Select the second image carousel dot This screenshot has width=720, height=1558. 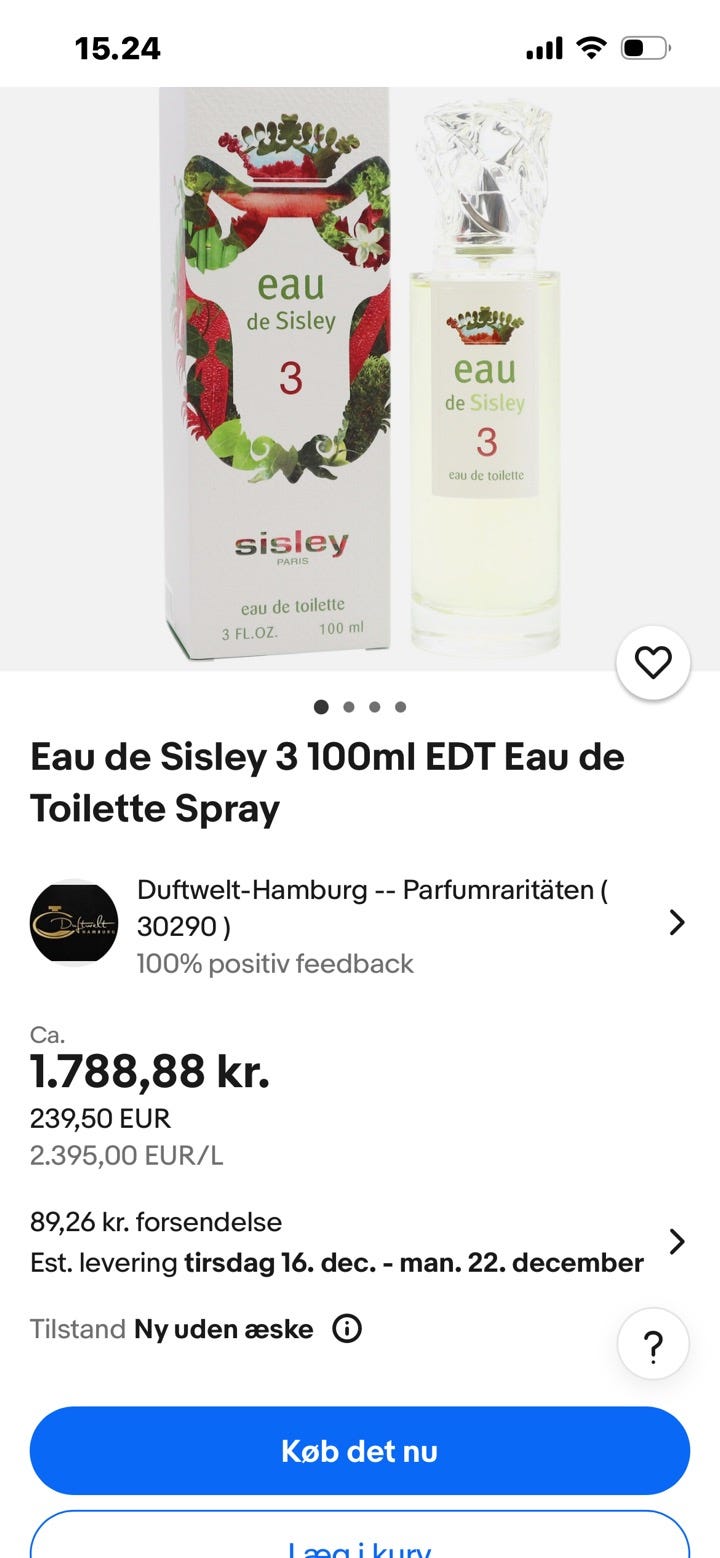348,707
